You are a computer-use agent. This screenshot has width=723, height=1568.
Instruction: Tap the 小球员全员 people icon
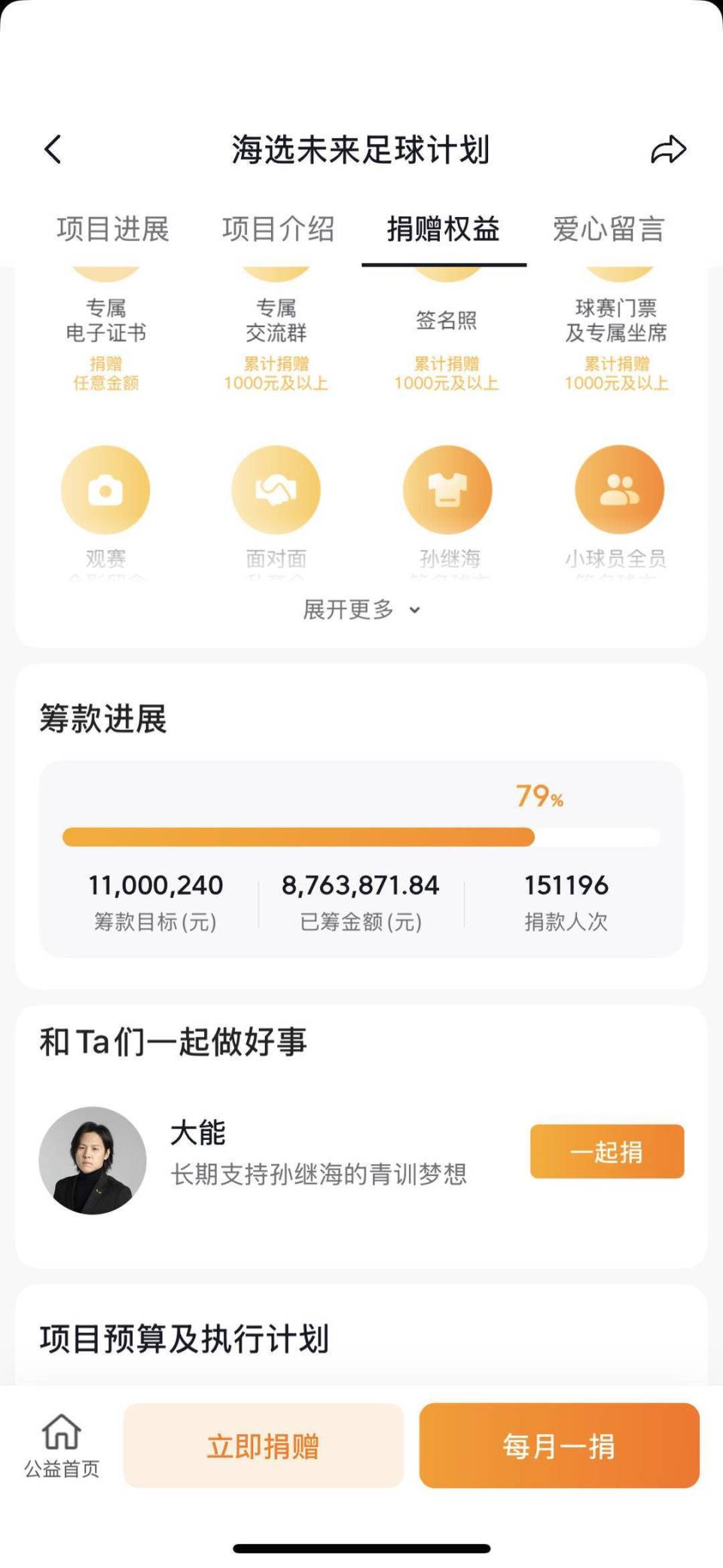tap(619, 488)
